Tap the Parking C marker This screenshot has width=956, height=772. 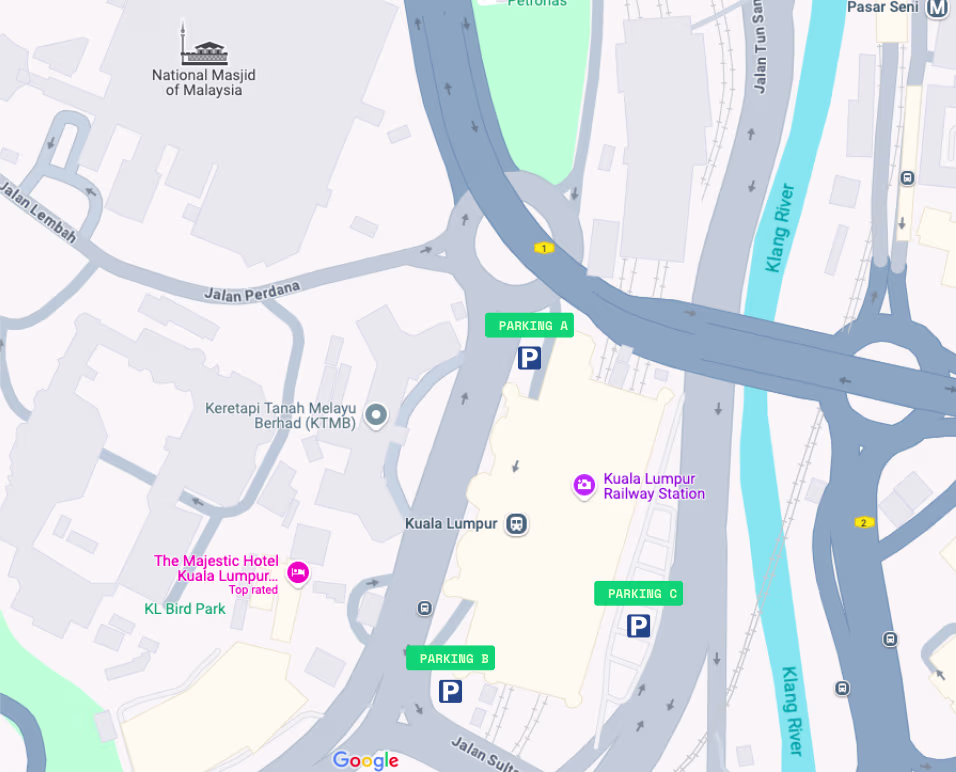(638, 625)
